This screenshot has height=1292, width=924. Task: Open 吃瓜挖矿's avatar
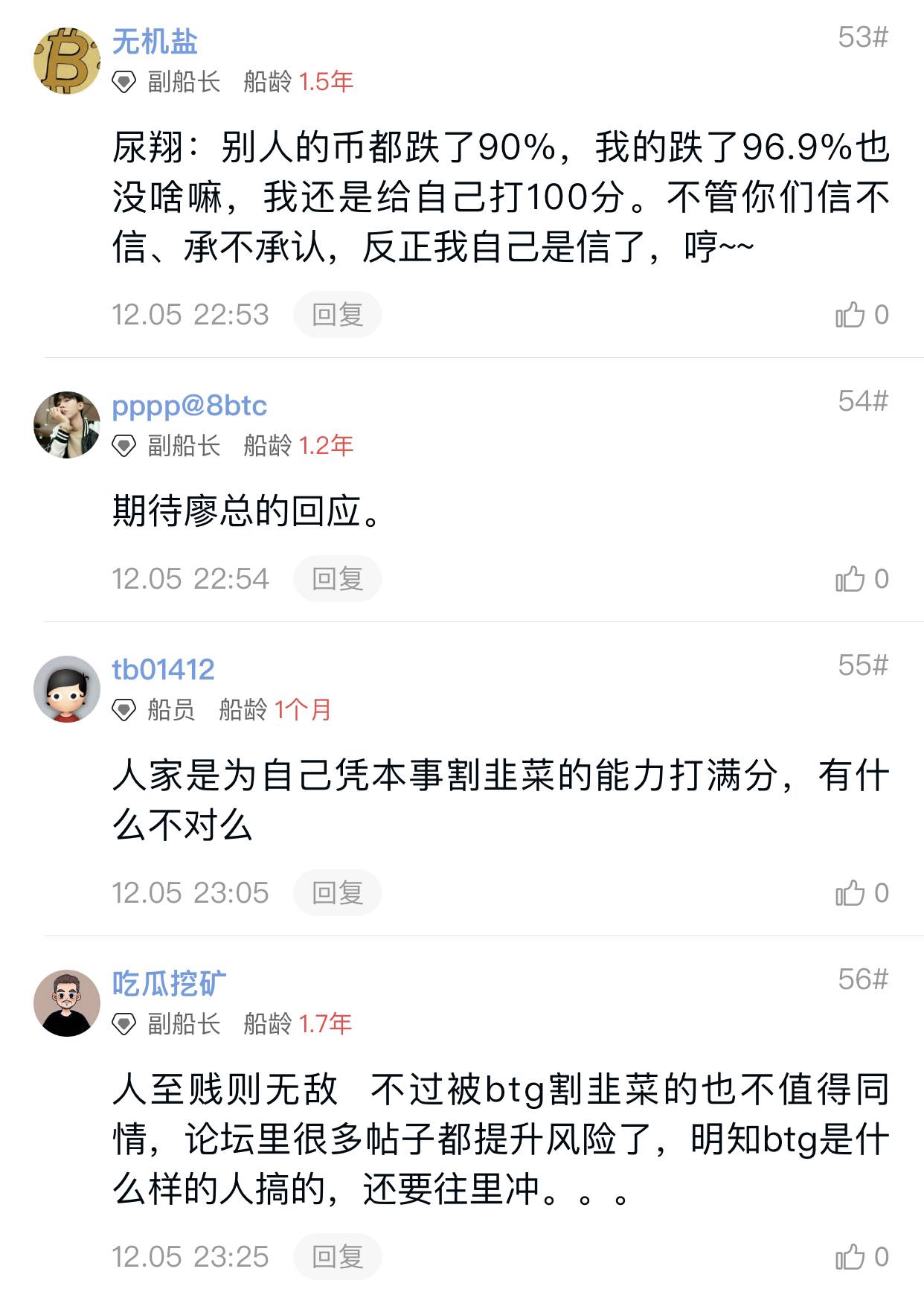point(67,1003)
